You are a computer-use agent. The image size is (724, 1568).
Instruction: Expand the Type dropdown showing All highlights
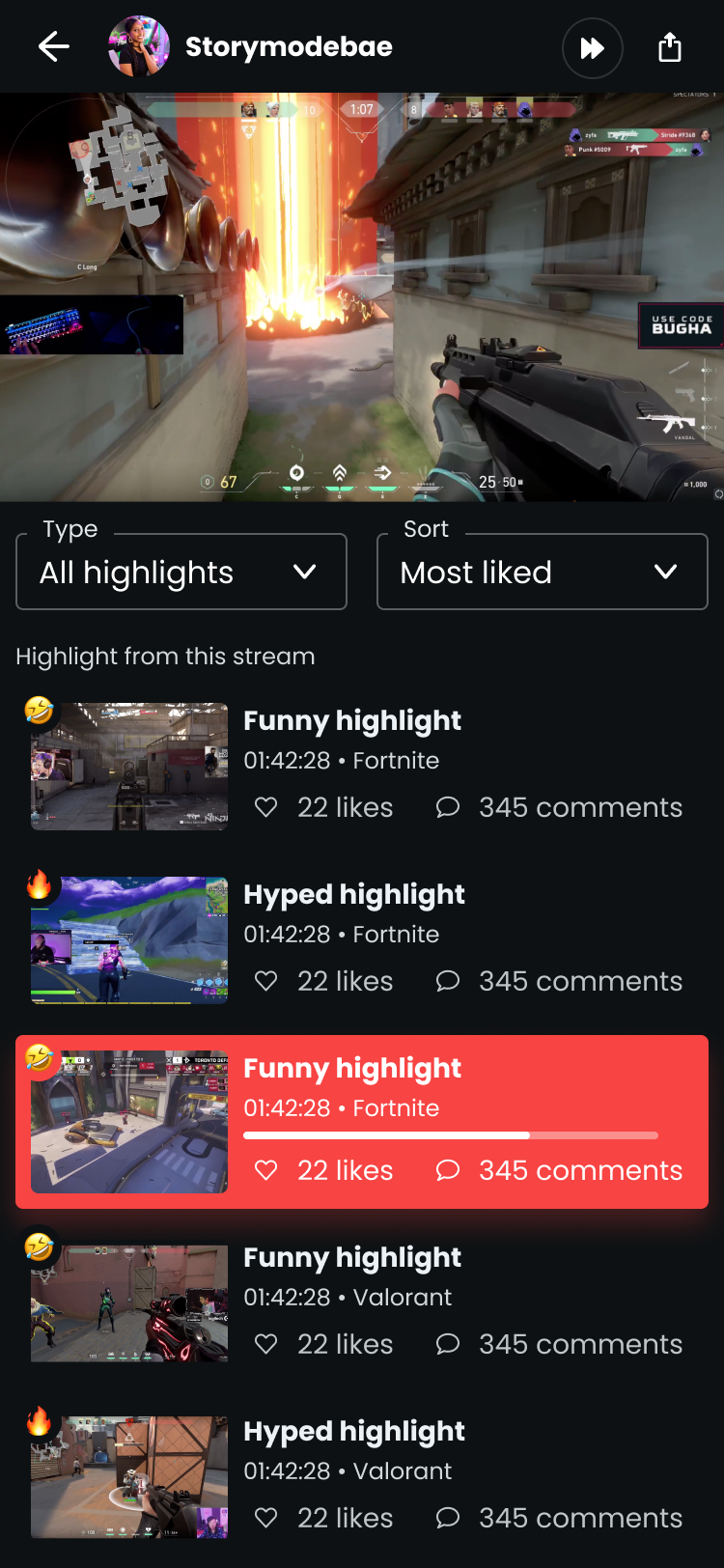pos(181,572)
